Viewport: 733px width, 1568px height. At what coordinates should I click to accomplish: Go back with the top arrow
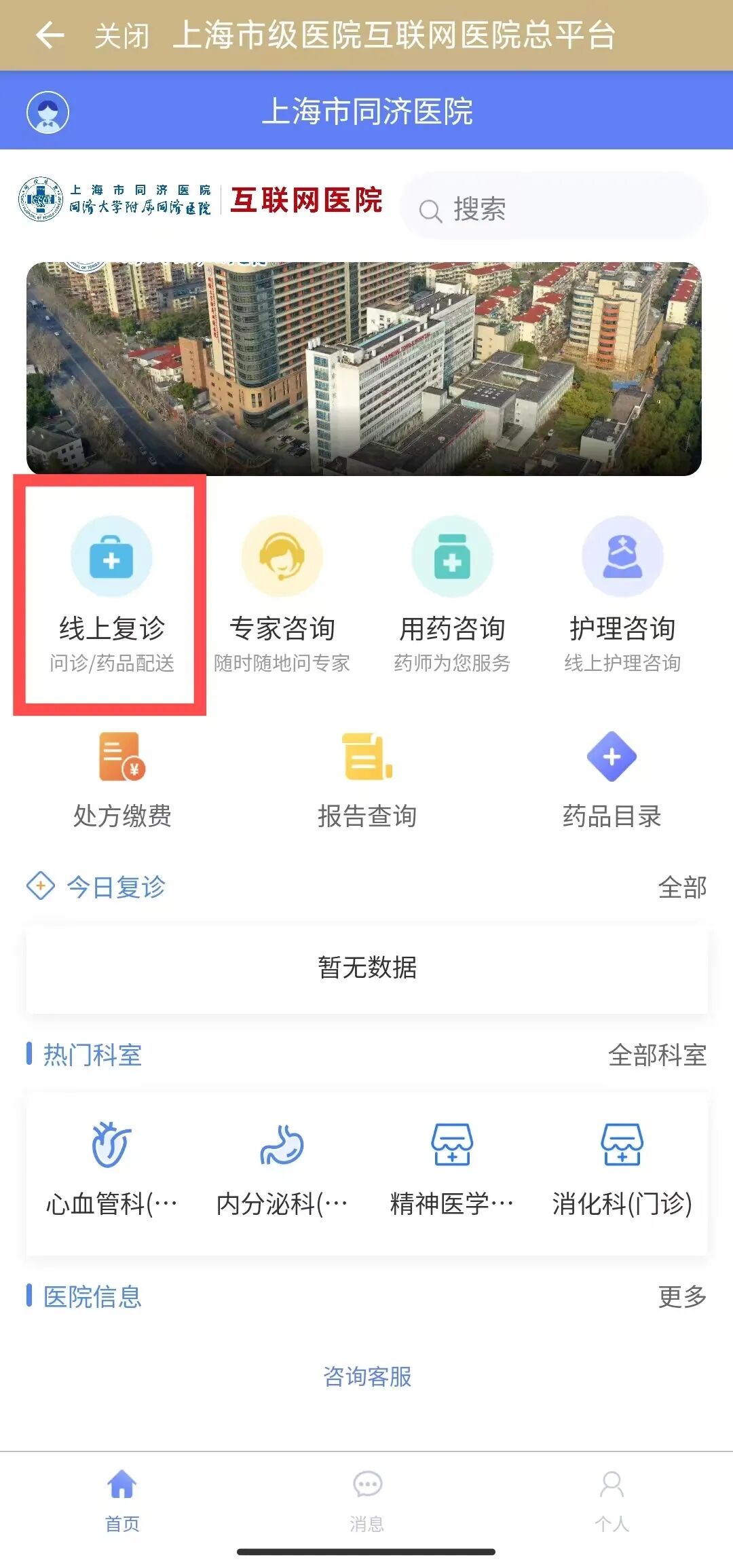tap(50, 35)
